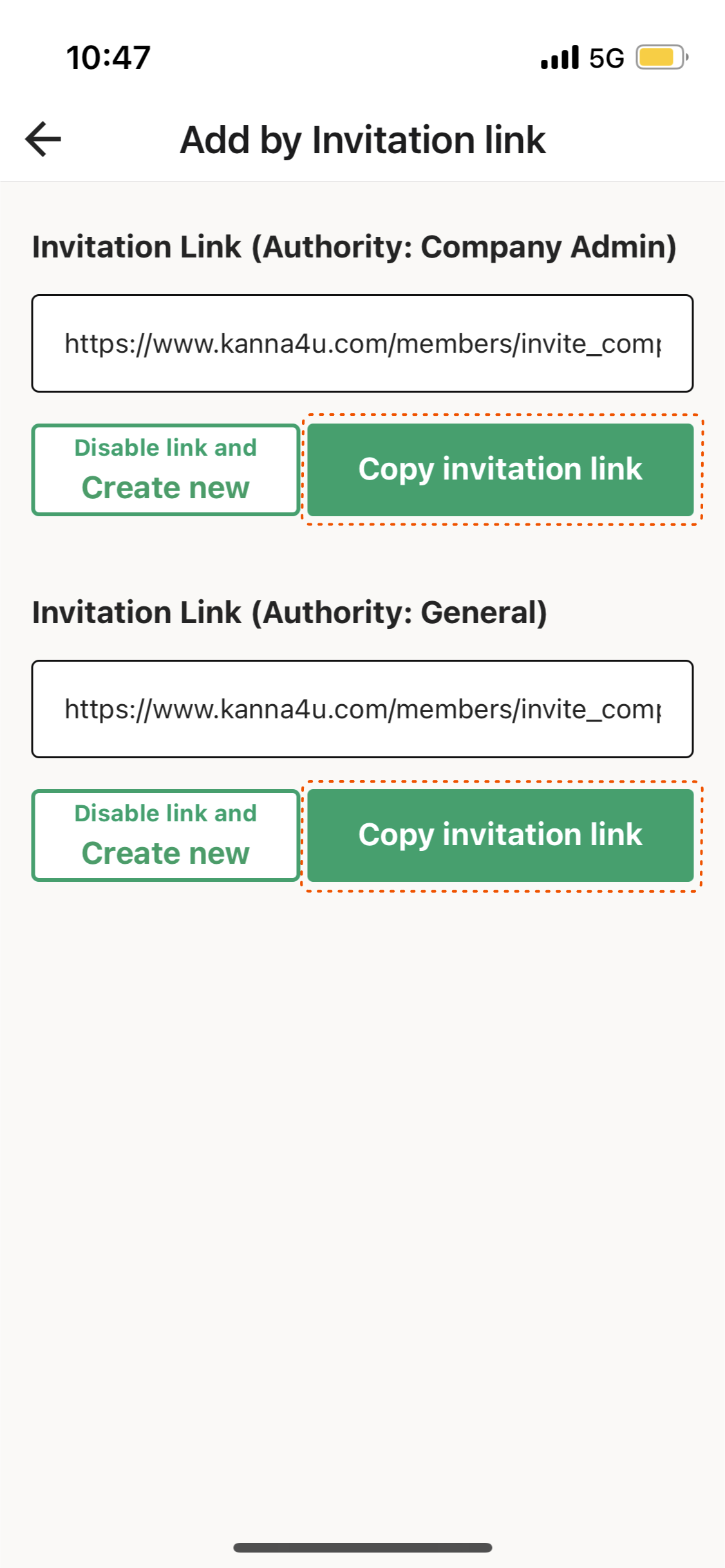
Task: Copy the Company Admin invitation link
Action: point(500,470)
